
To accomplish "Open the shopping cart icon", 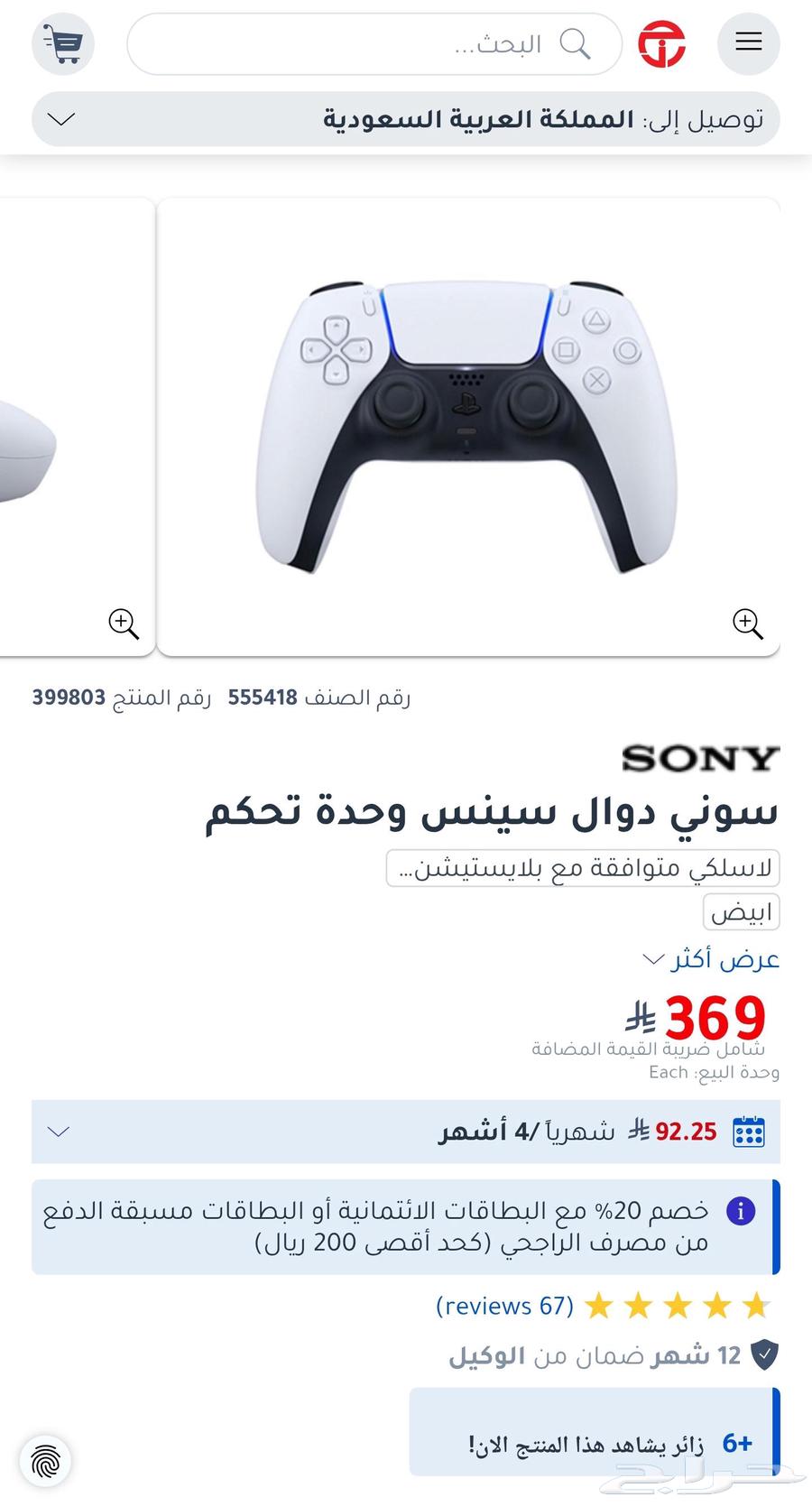I will pyautogui.click(x=62, y=42).
